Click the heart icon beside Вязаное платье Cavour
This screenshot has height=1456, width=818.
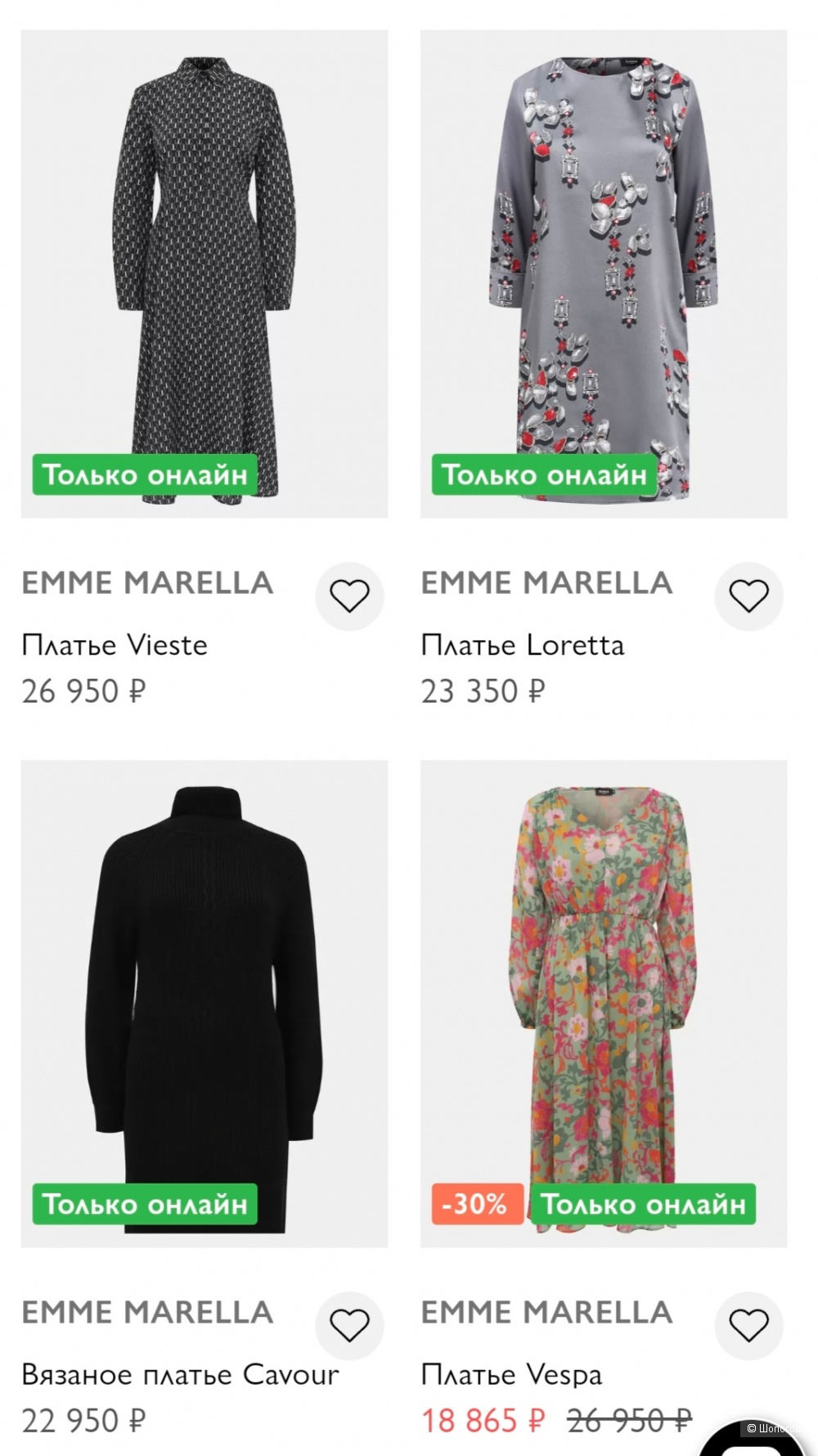click(350, 1327)
